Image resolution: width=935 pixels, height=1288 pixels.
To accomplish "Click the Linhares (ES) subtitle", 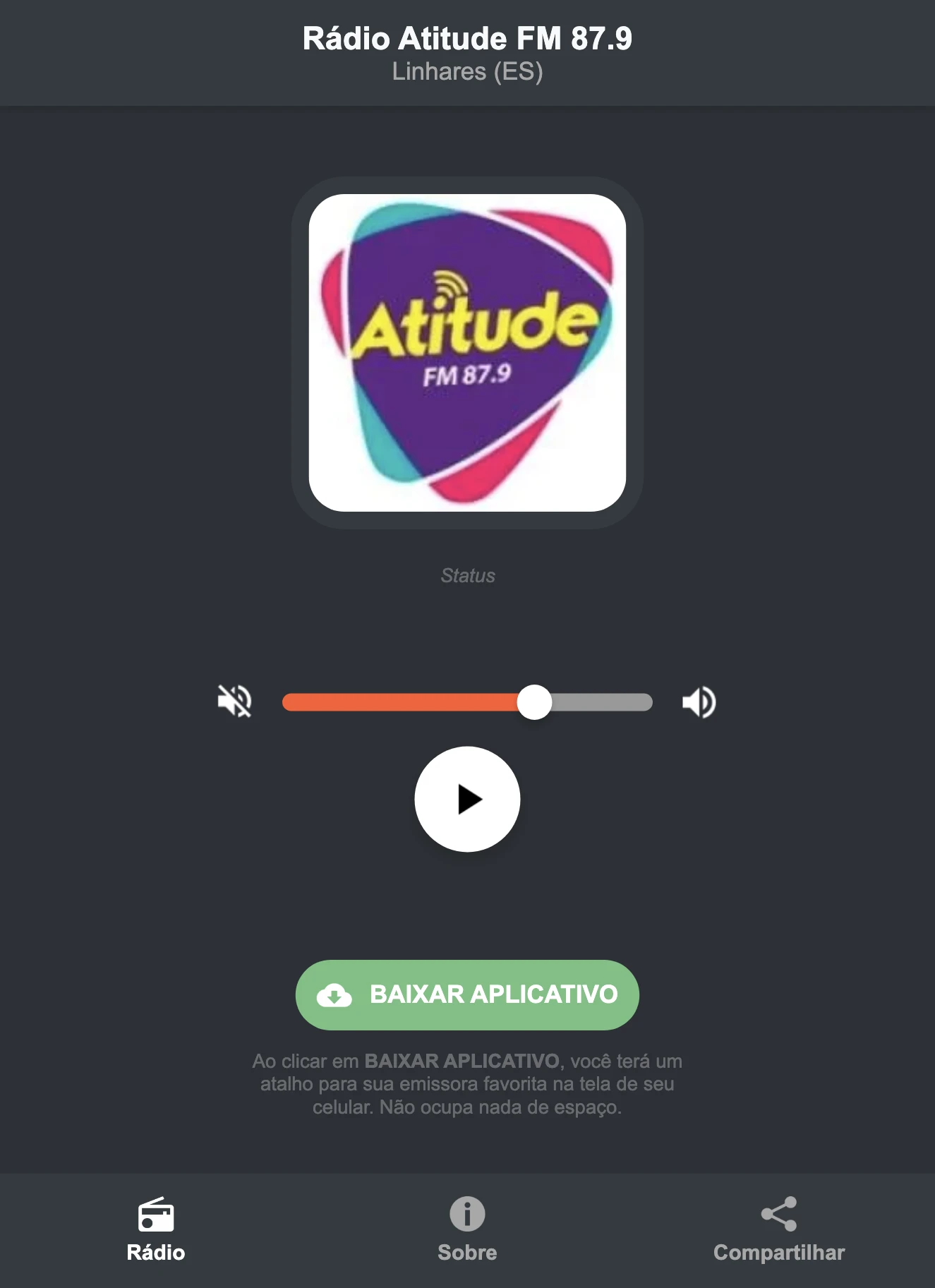I will click(467, 71).
